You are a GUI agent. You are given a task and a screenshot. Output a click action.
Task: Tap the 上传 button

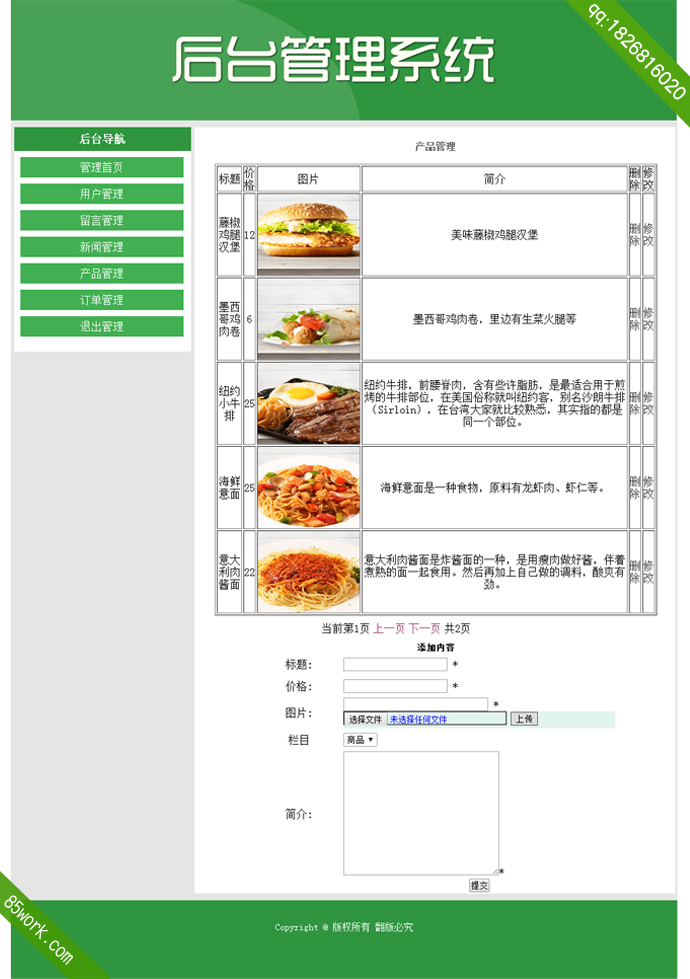click(523, 719)
